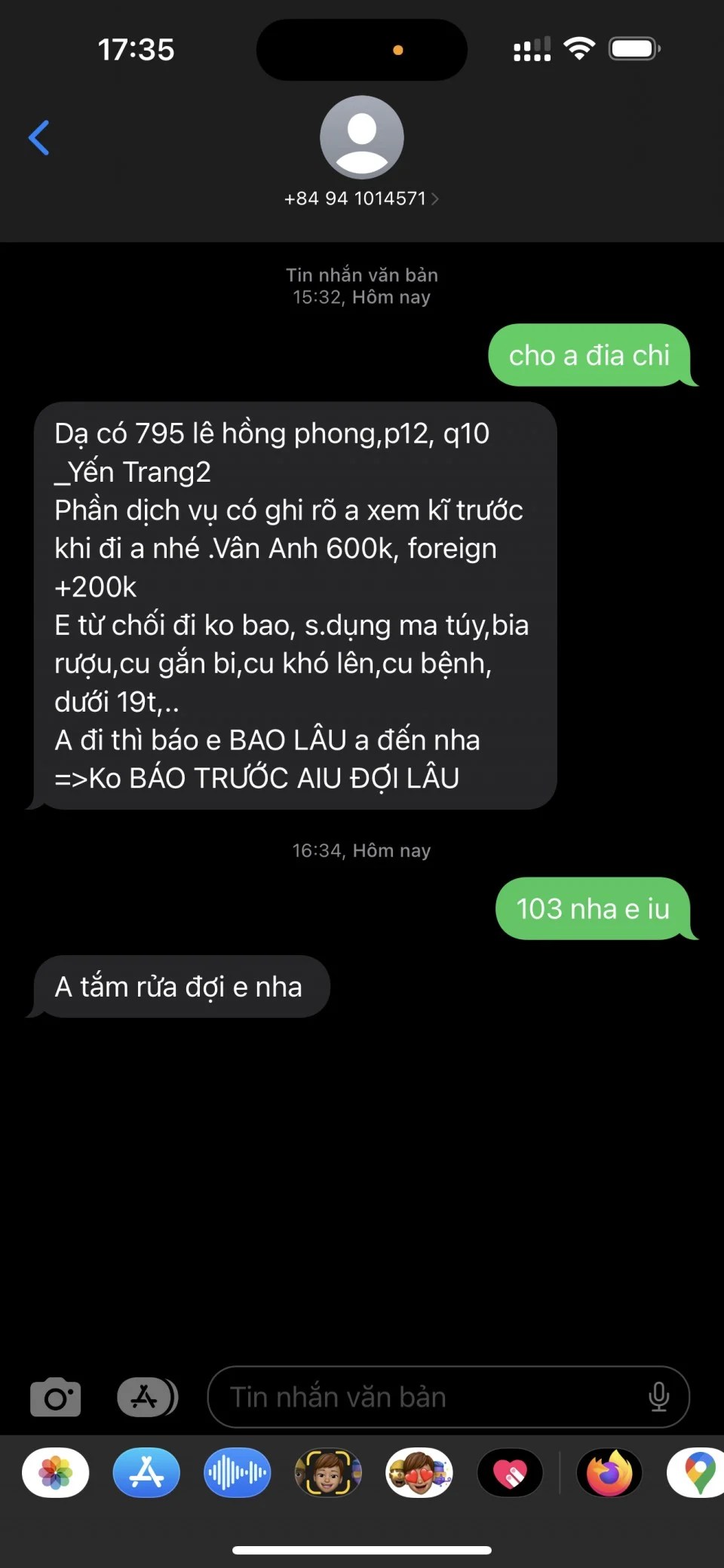
Task: Open contact details for +84 94 1014571
Action: tap(361, 198)
